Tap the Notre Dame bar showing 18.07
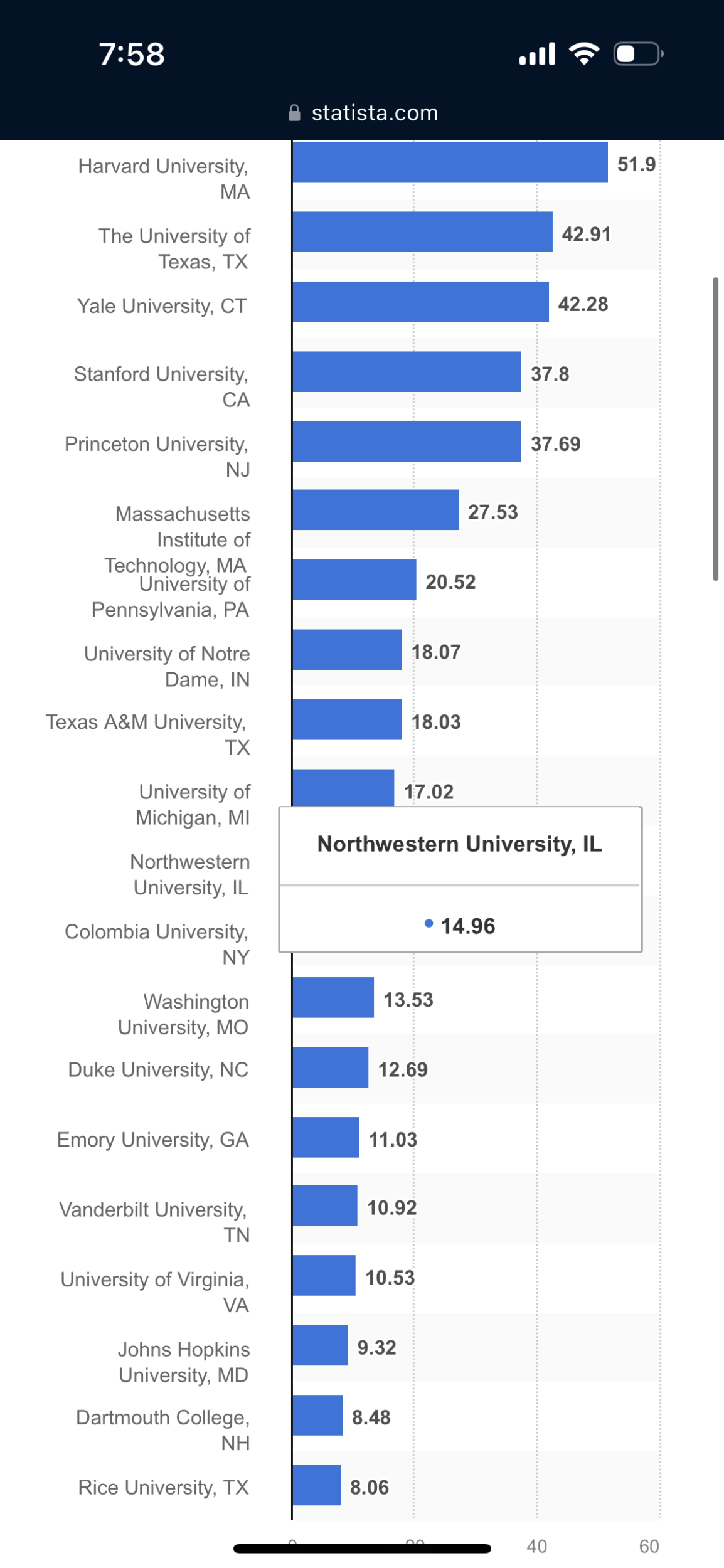This screenshot has width=724, height=1568. [x=346, y=650]
